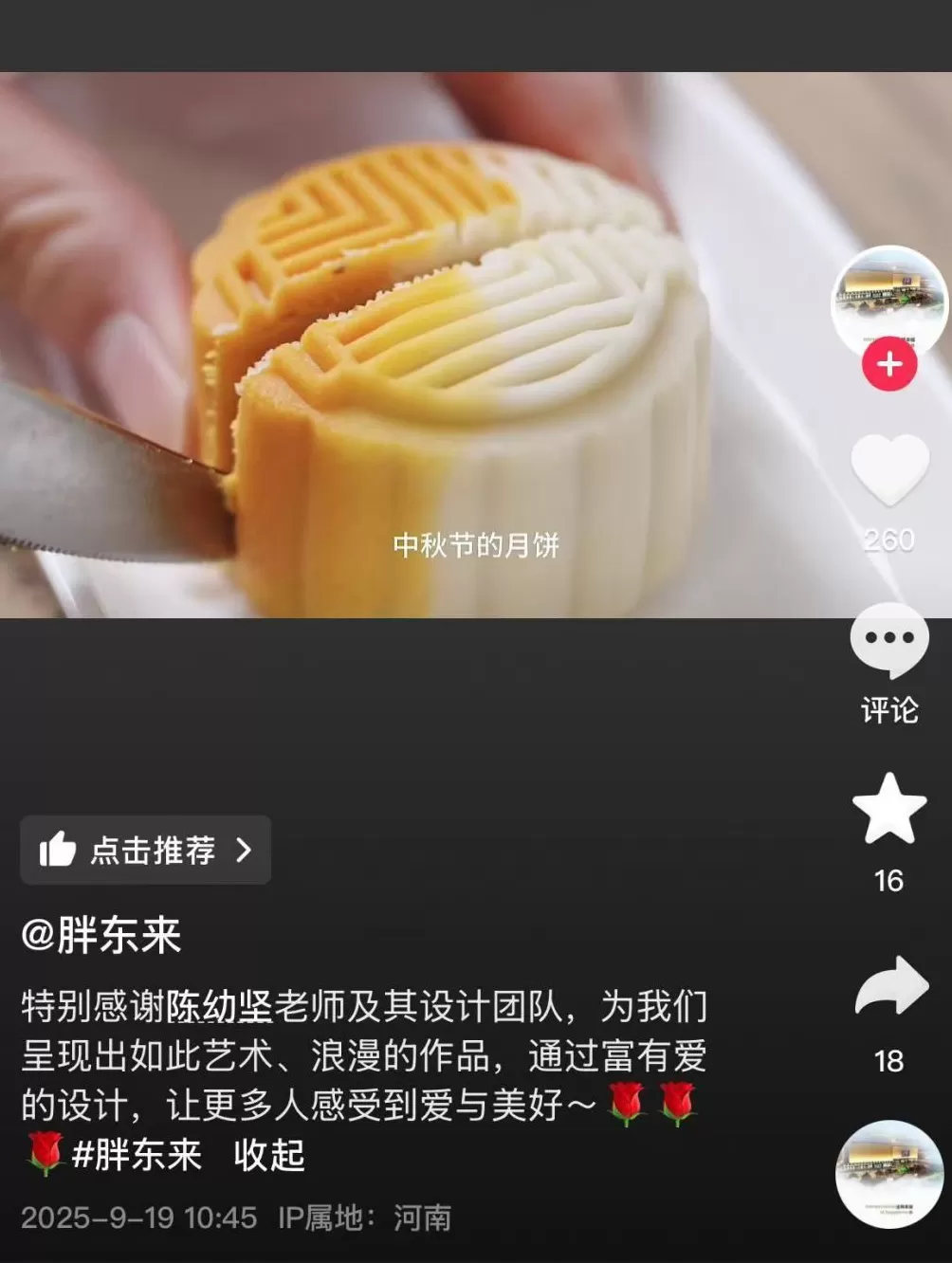
Task: Tap the chevron arrow next to 点击推荐
Action: pos(244,850)
